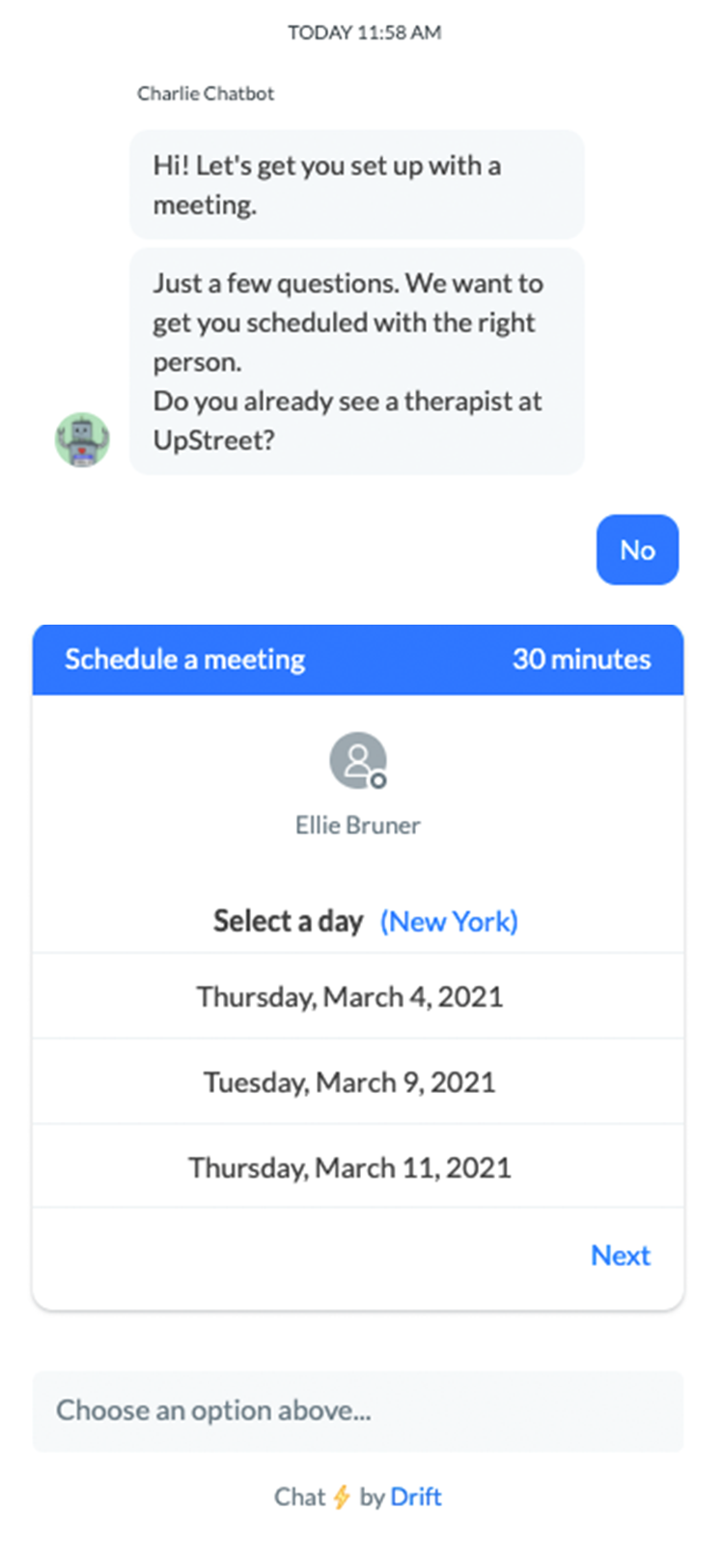This screenshot has width=724, height=1568.
Task: Pick Thursday, March 11, 2021
Action: click(x=358, y=1166)
